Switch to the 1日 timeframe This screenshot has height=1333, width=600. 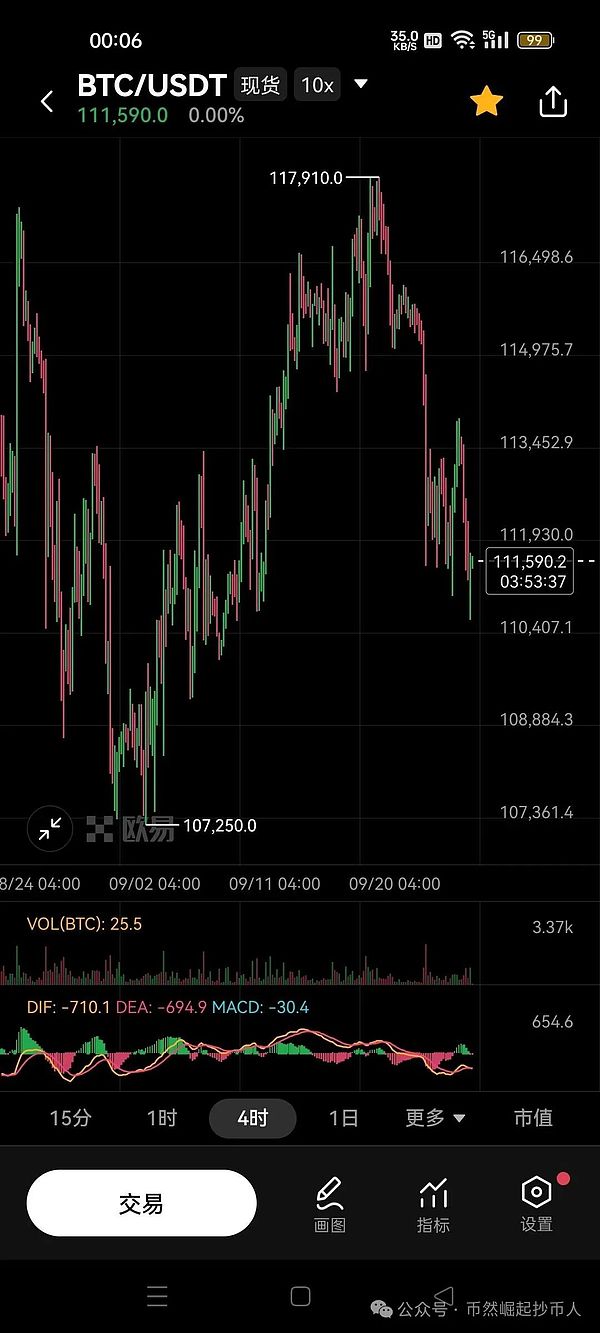point(343,1118)
